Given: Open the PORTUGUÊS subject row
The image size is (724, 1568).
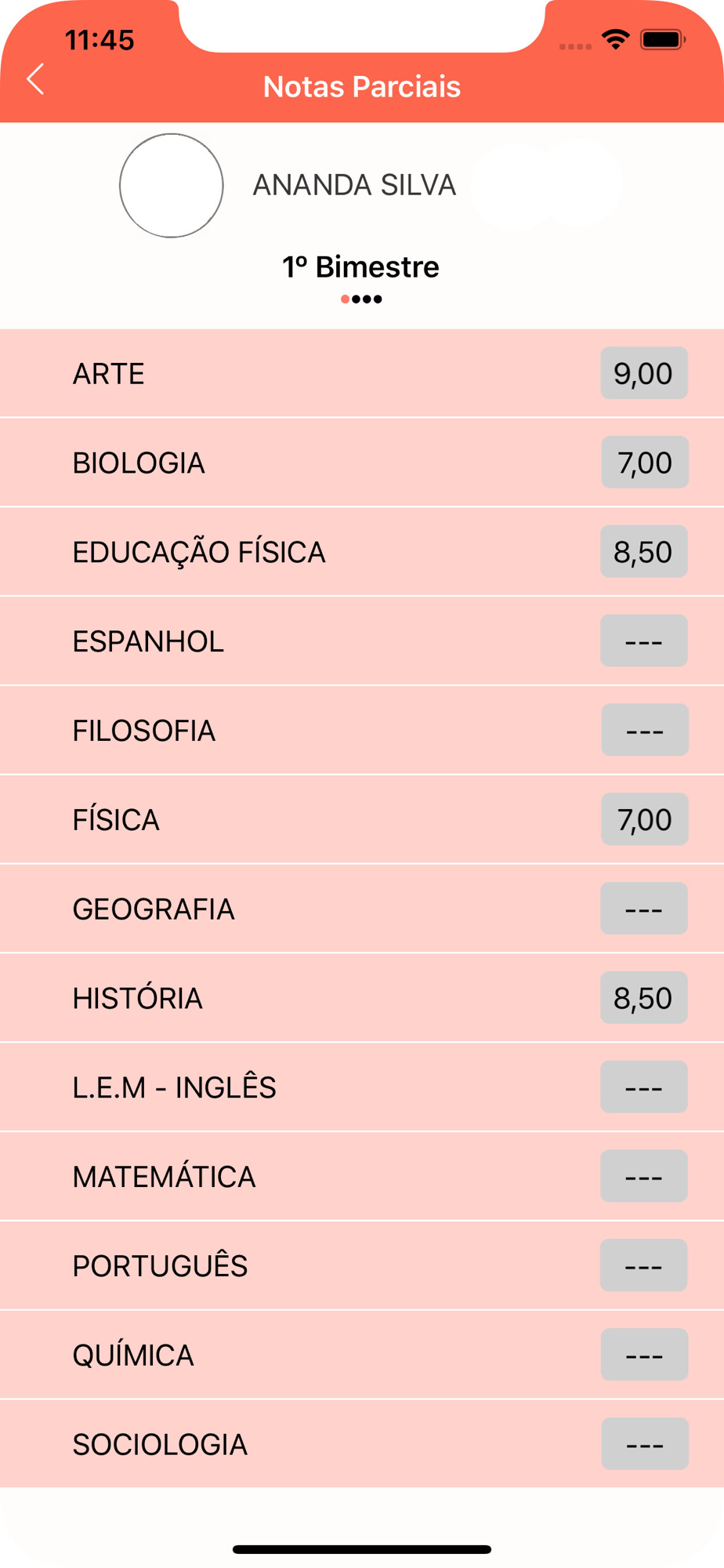Looking at the screenshot, I should point(362,1266).
